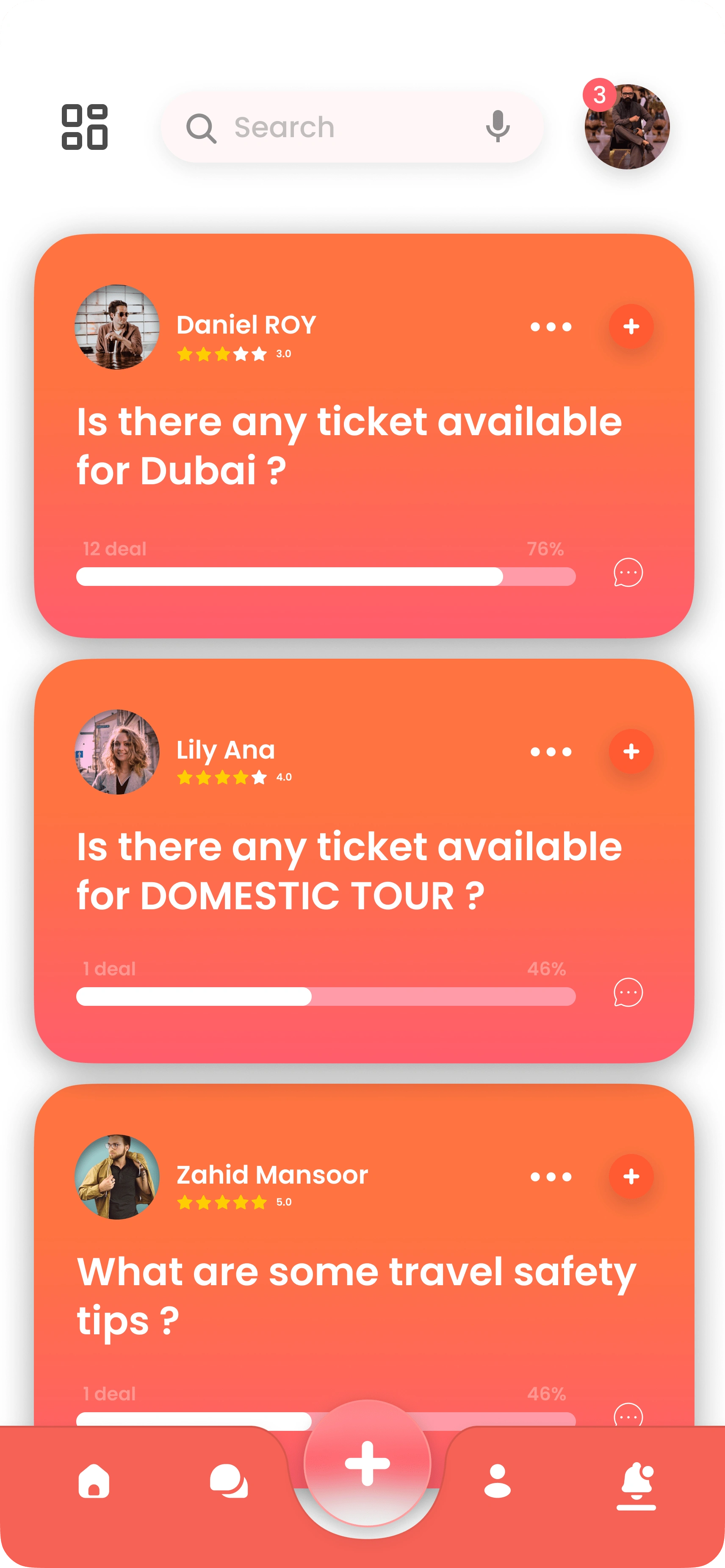The height and width of the screenshot is (1568, 725).
Task: Open your profile picture with badge
Action: click(626, 127)
